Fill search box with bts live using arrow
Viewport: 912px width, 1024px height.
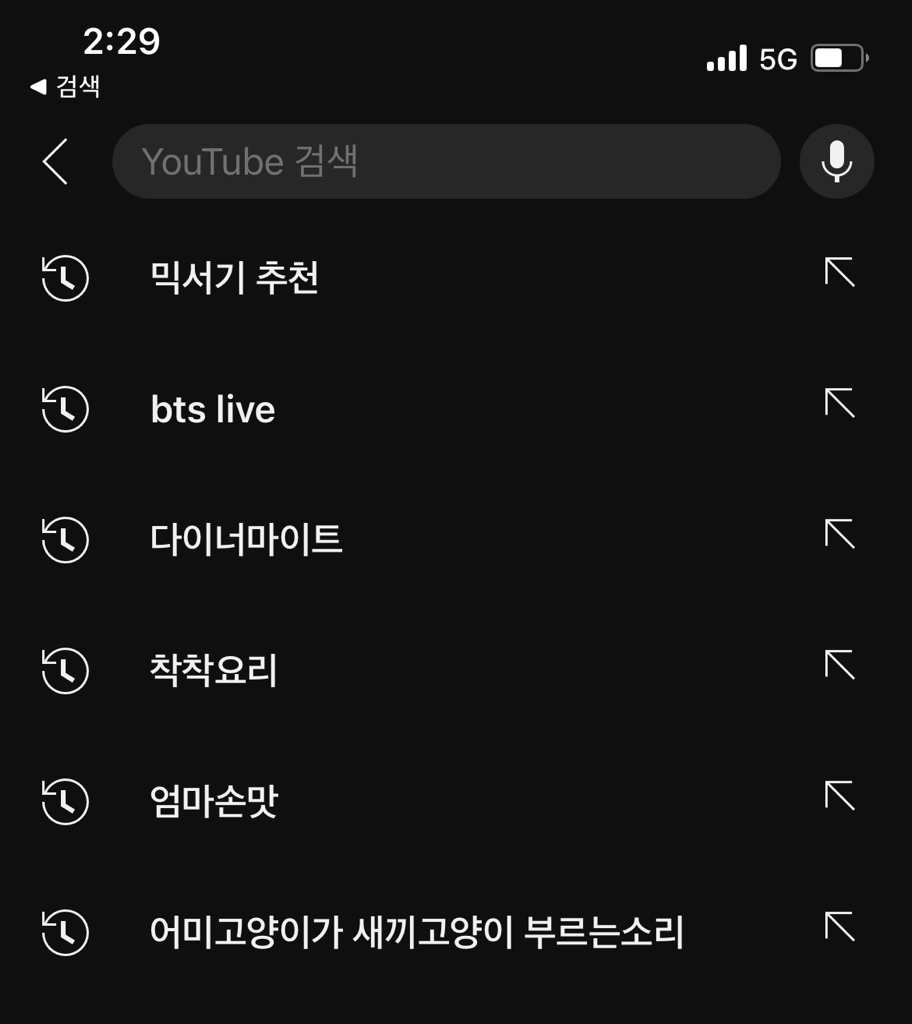(839, 403)
